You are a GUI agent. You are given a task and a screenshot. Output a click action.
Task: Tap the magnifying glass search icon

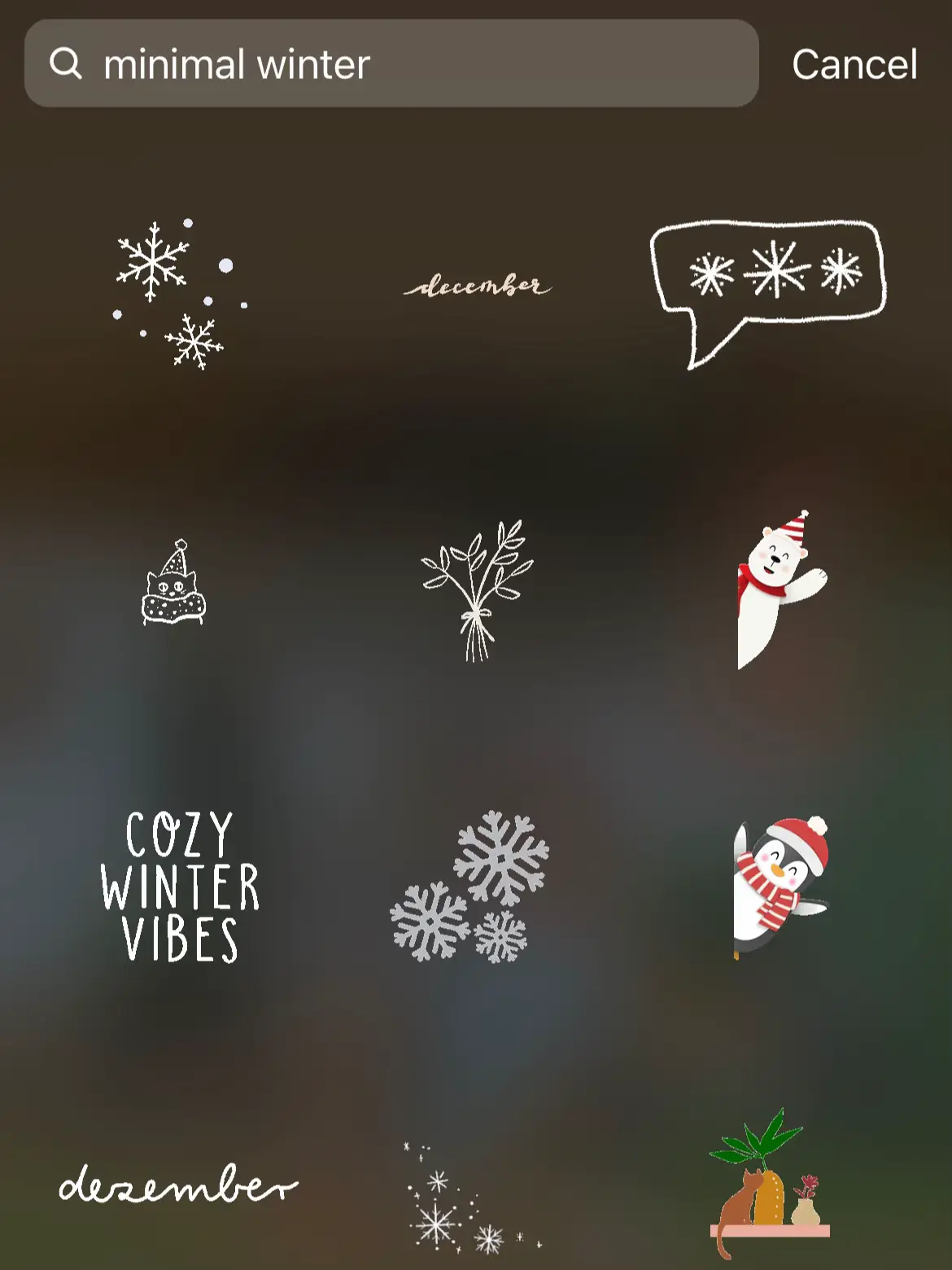pos(68,63)
